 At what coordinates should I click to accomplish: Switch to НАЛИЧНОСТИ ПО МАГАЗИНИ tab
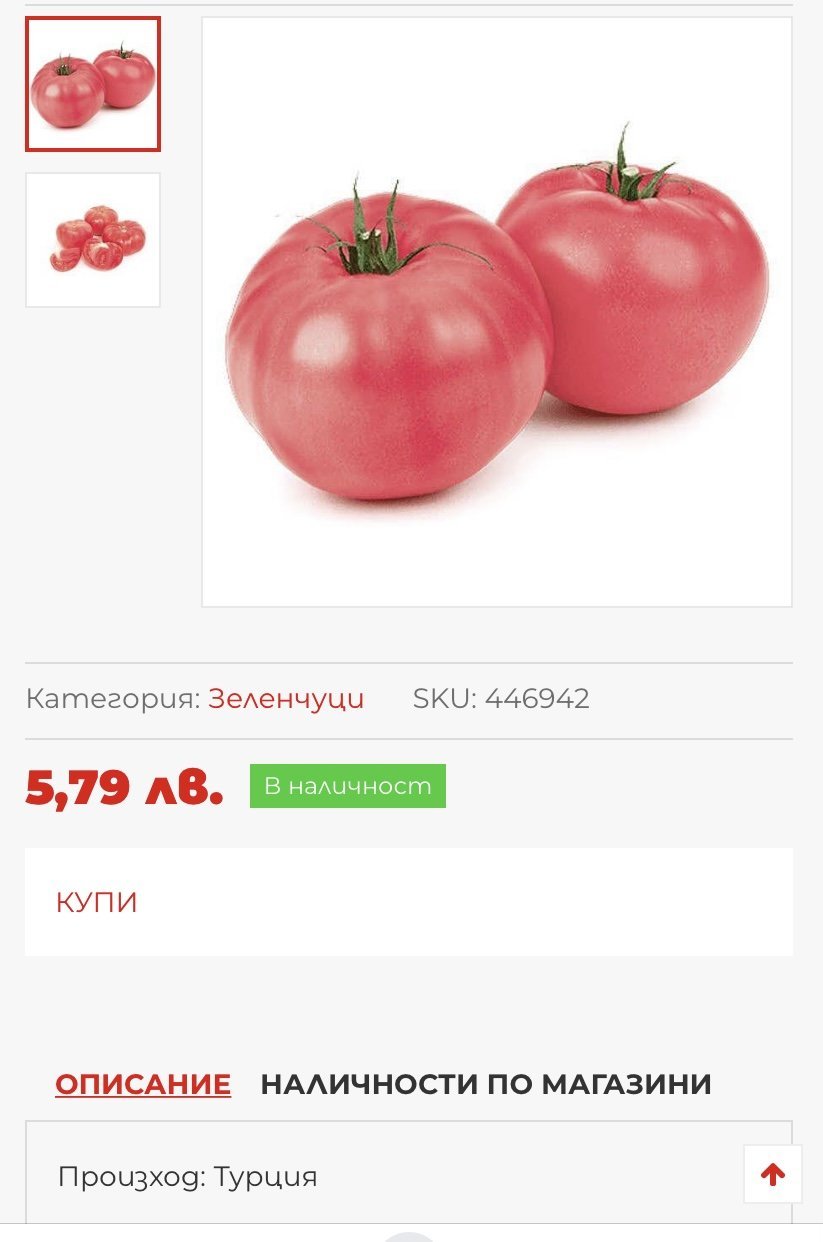click(x=486, y=1084)
